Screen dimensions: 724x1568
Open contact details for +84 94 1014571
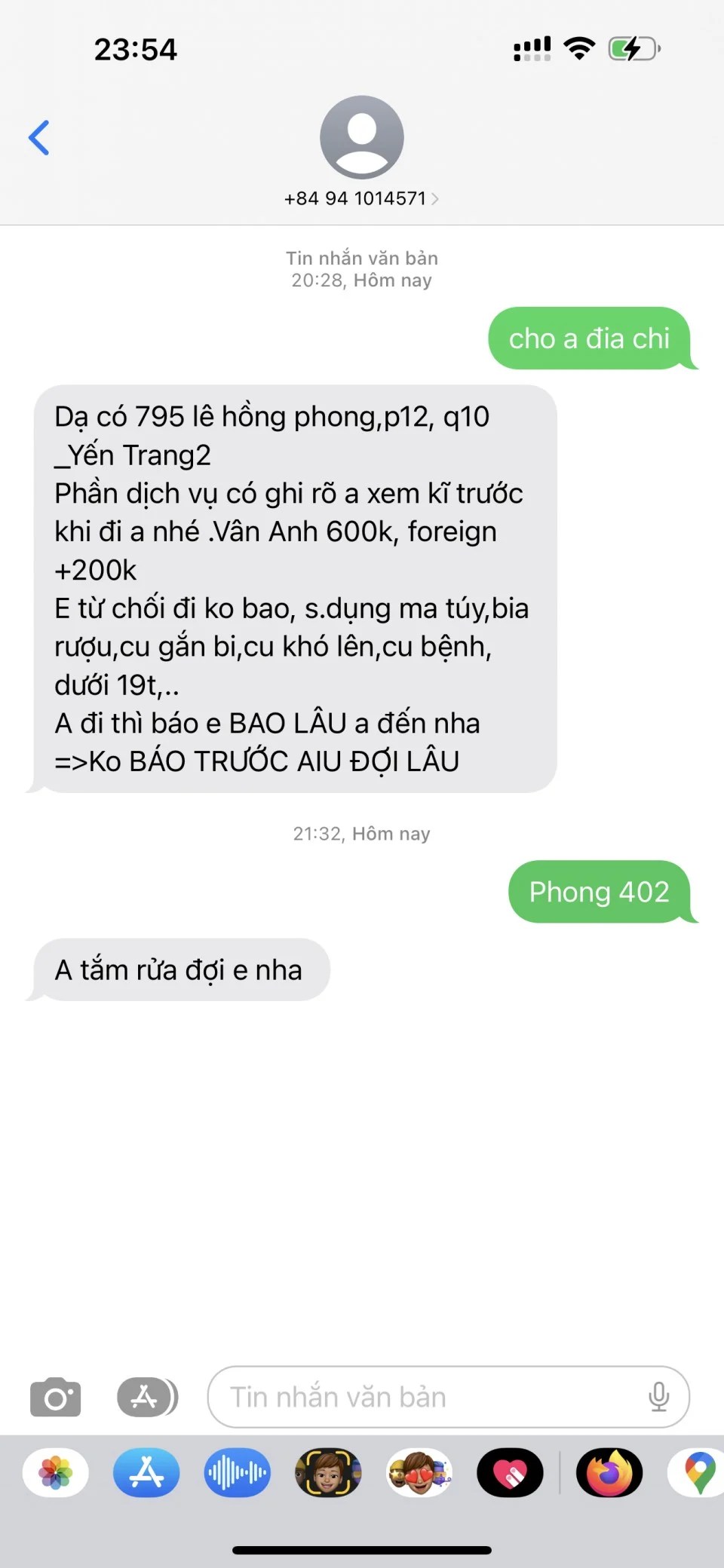click(361, 198)
